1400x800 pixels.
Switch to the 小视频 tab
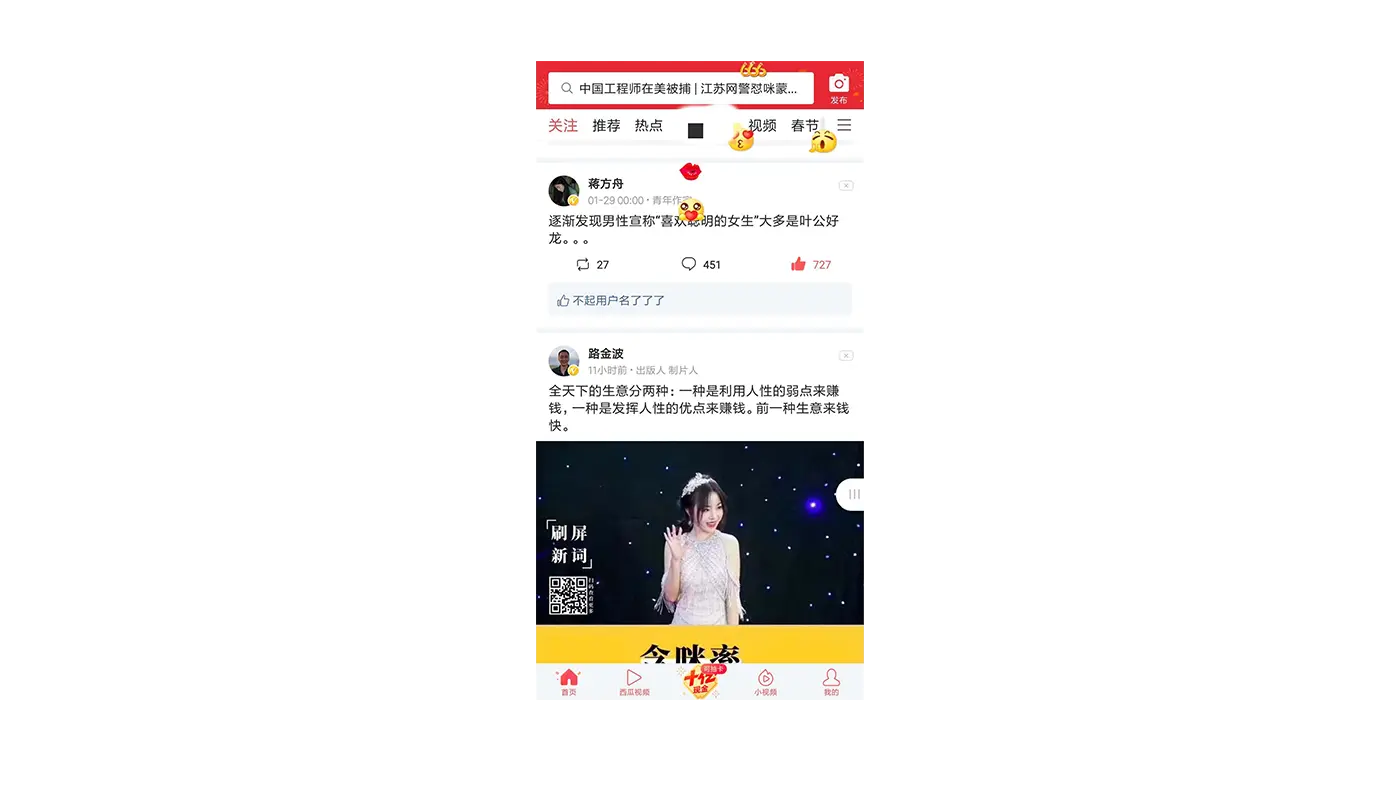coord(765,682)
